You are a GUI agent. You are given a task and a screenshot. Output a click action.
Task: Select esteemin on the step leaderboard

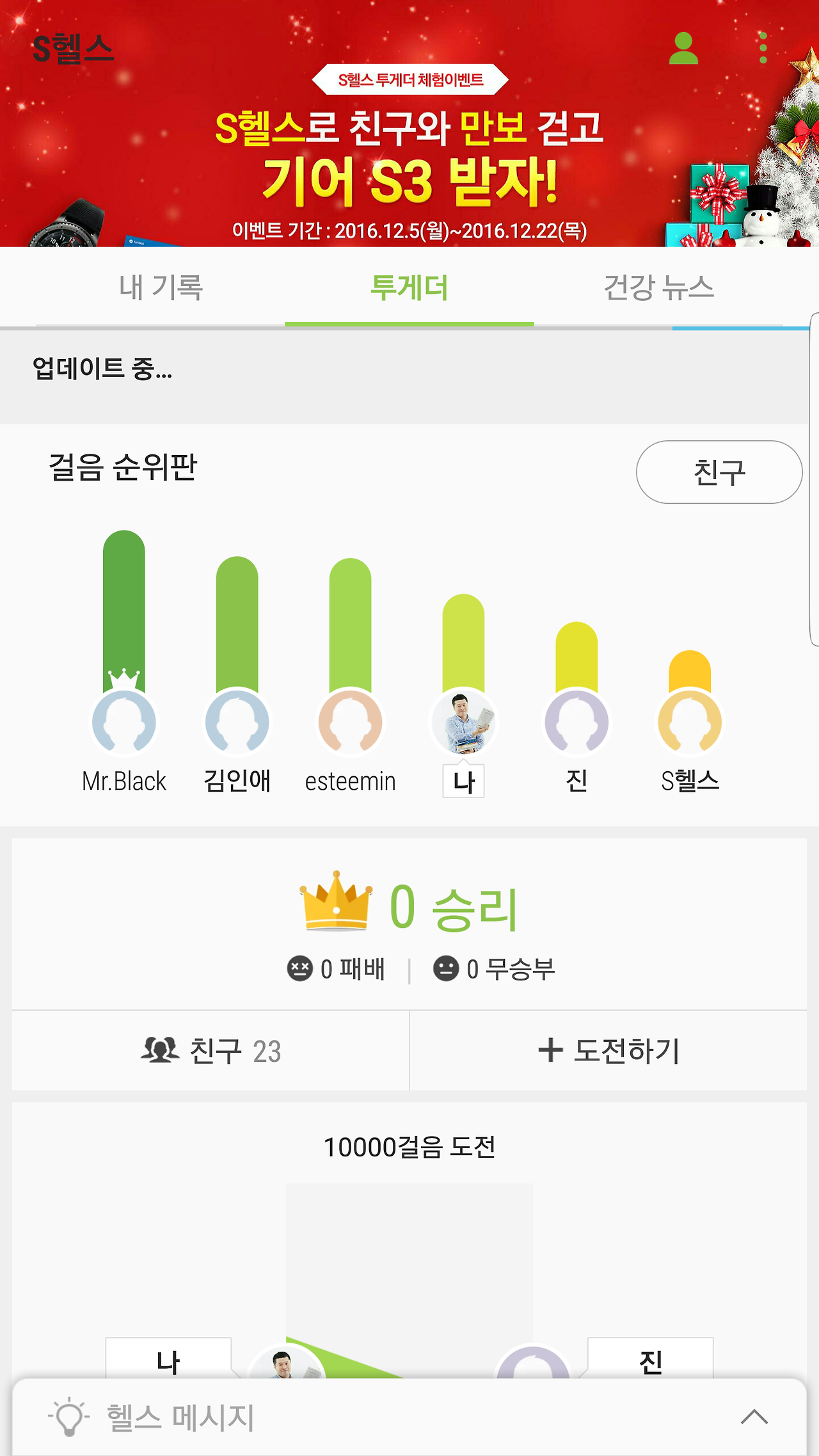click(351, 721)
